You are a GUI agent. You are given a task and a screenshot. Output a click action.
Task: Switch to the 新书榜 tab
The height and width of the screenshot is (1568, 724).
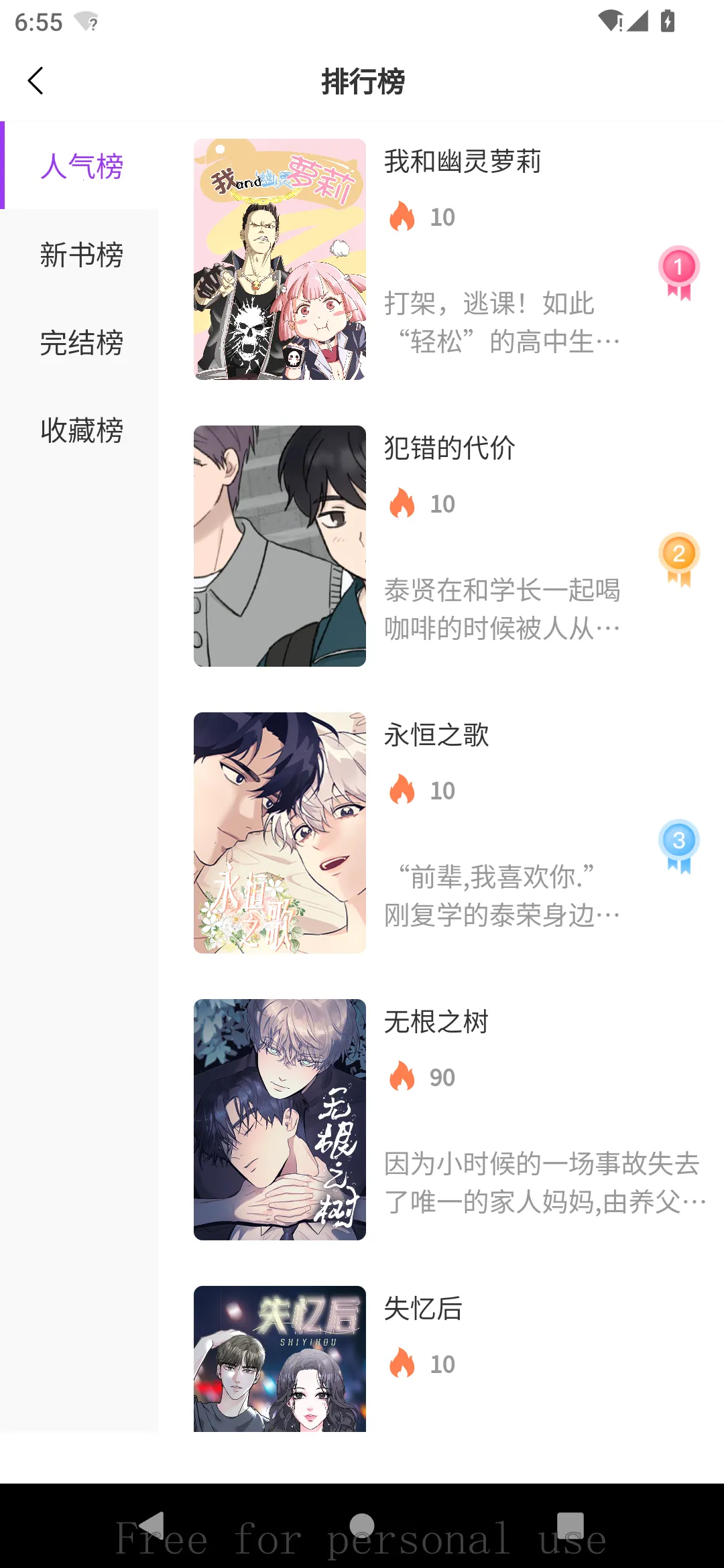pos(80,255)
